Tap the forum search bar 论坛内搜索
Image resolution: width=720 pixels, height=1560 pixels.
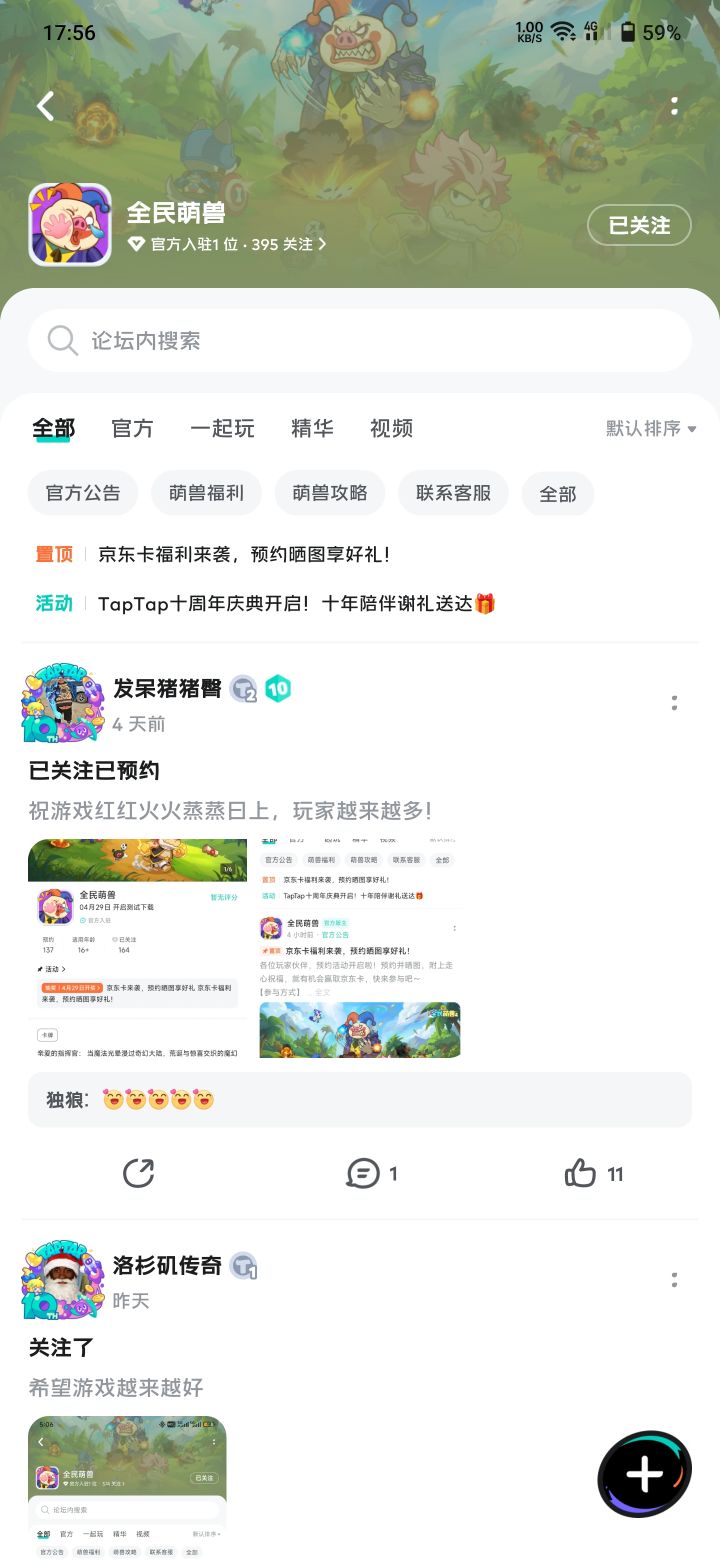pyautogui.click(x=360, y=340)
